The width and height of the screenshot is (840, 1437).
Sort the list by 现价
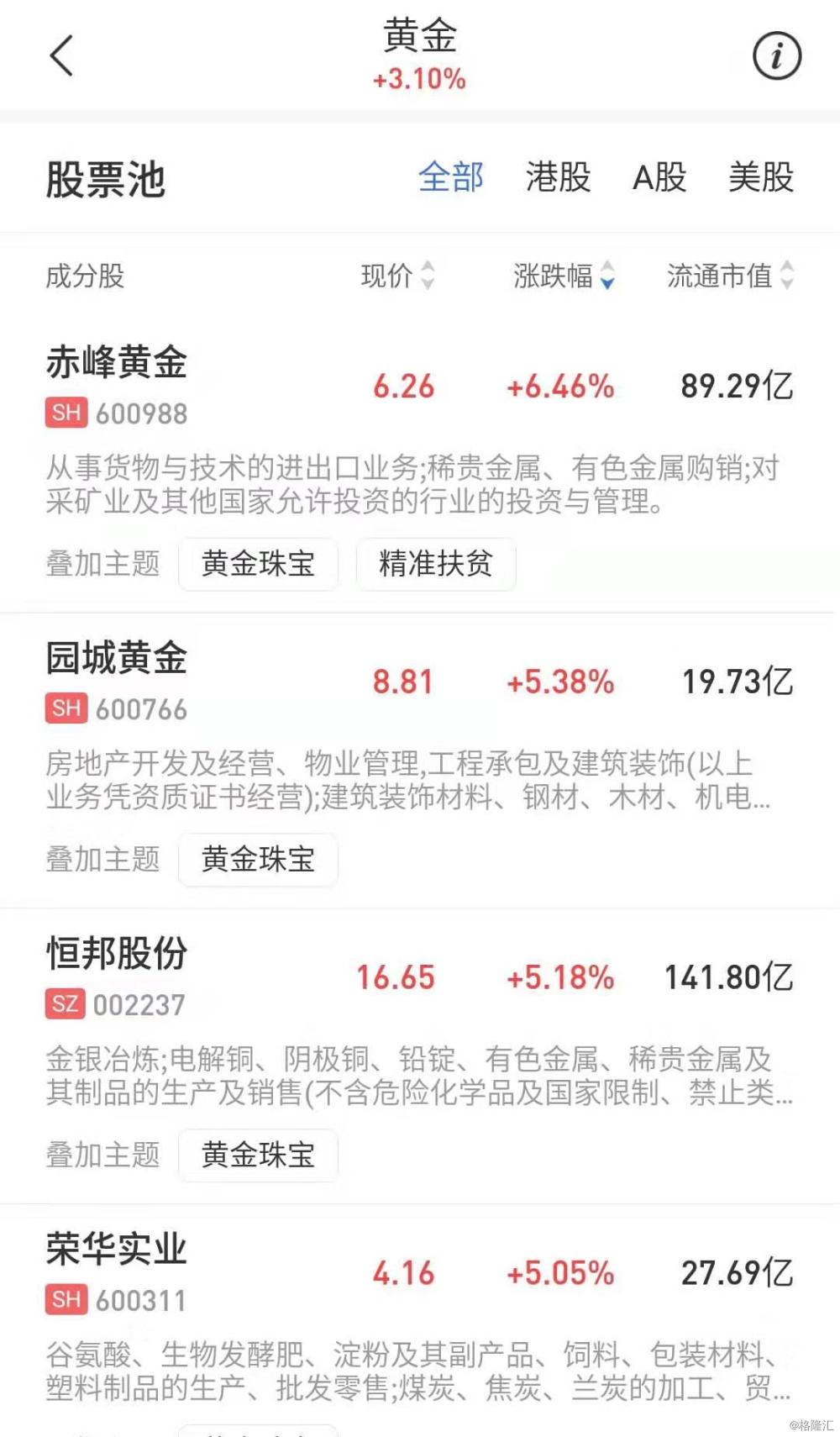coord(397,276)
